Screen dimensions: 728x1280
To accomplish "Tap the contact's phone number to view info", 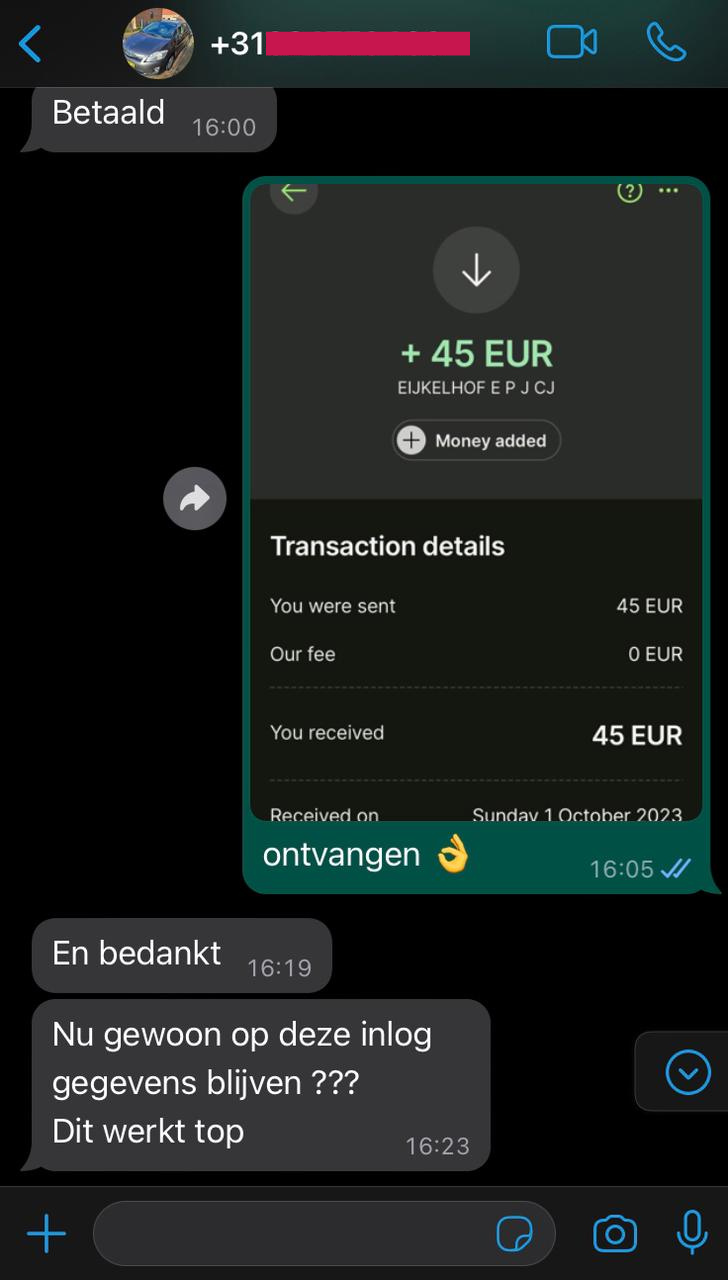I will [x=340, y=43].
